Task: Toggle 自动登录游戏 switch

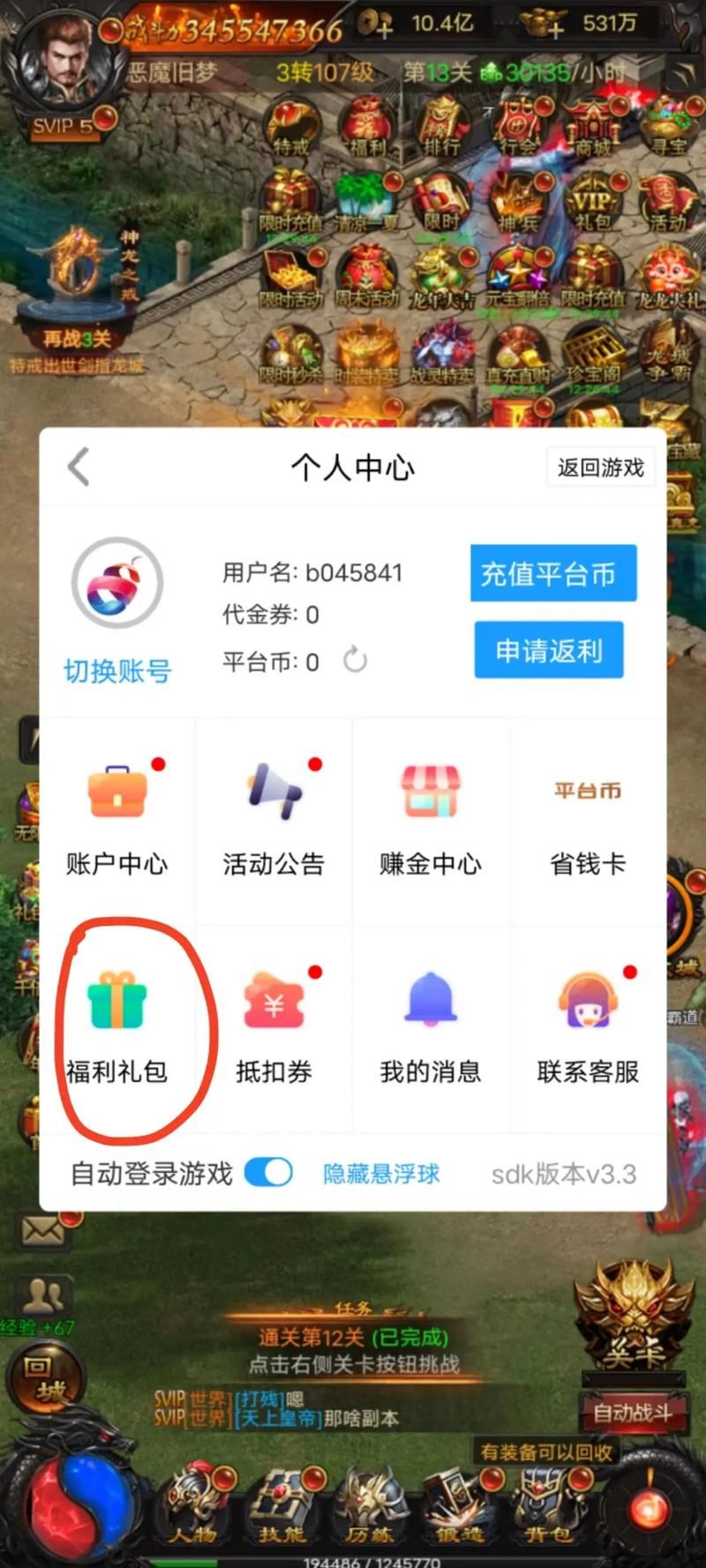Action: pyautogui.click(x=268, y=1172)
